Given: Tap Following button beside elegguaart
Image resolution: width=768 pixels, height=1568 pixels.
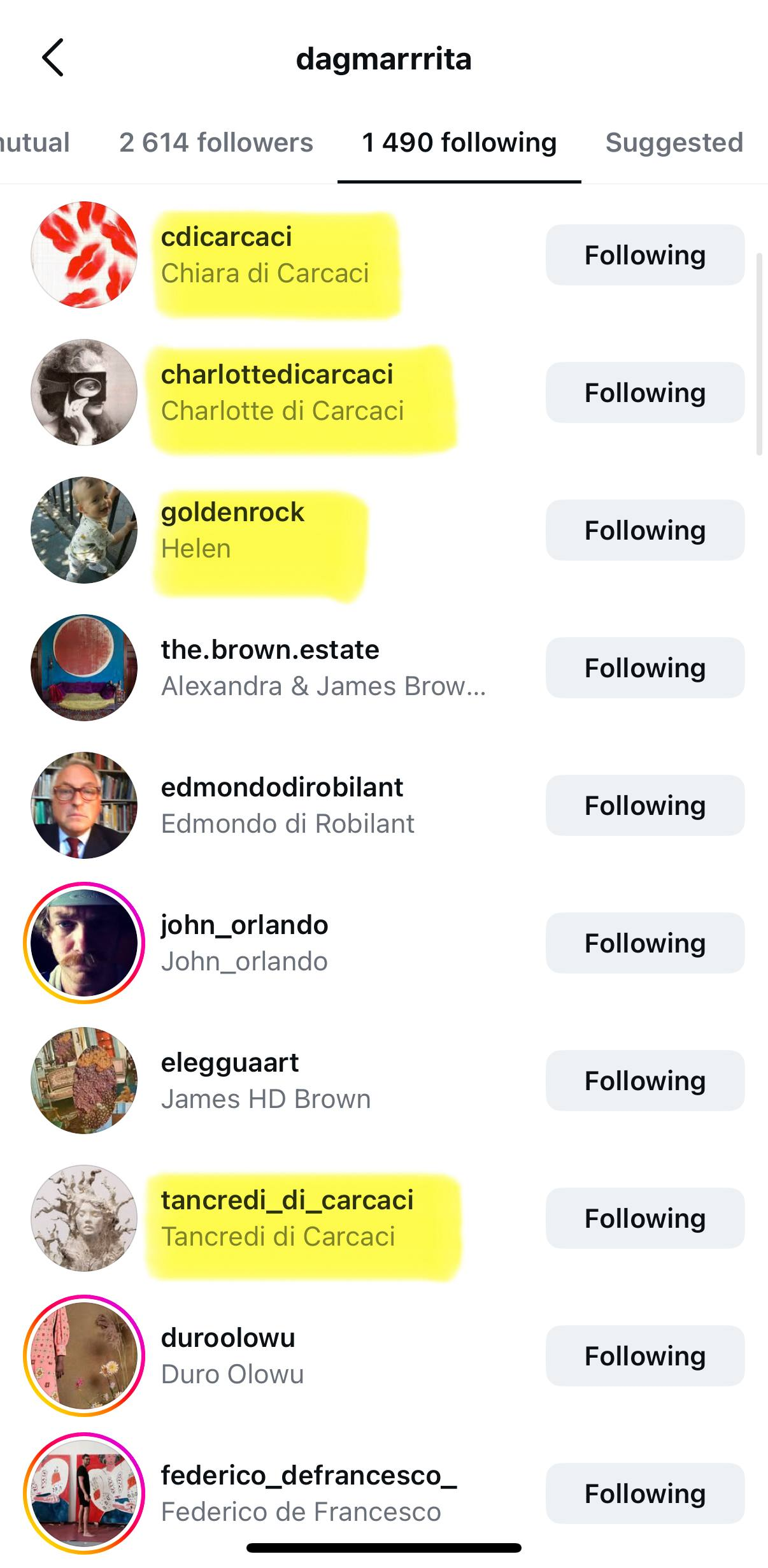Looking at the screenshot, I should coord(644,1081).
